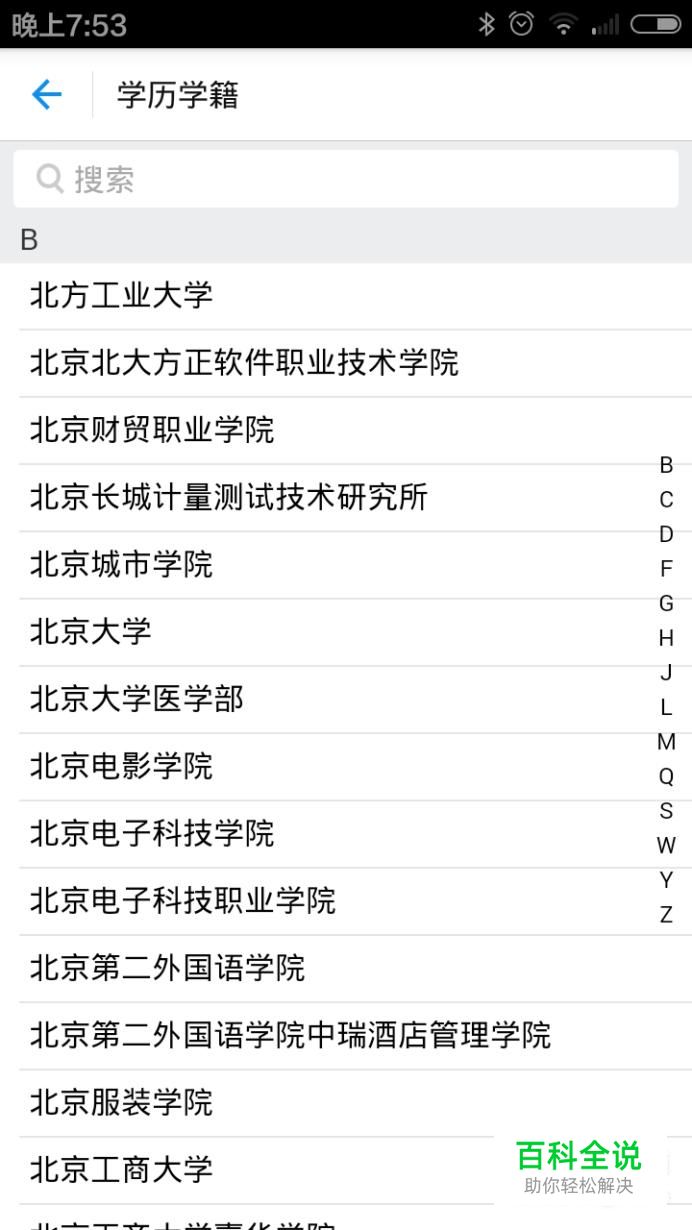The width and height of the screenshot is (692, 1230).
Task: Jump to letter C in index
Action: (666, 500)
